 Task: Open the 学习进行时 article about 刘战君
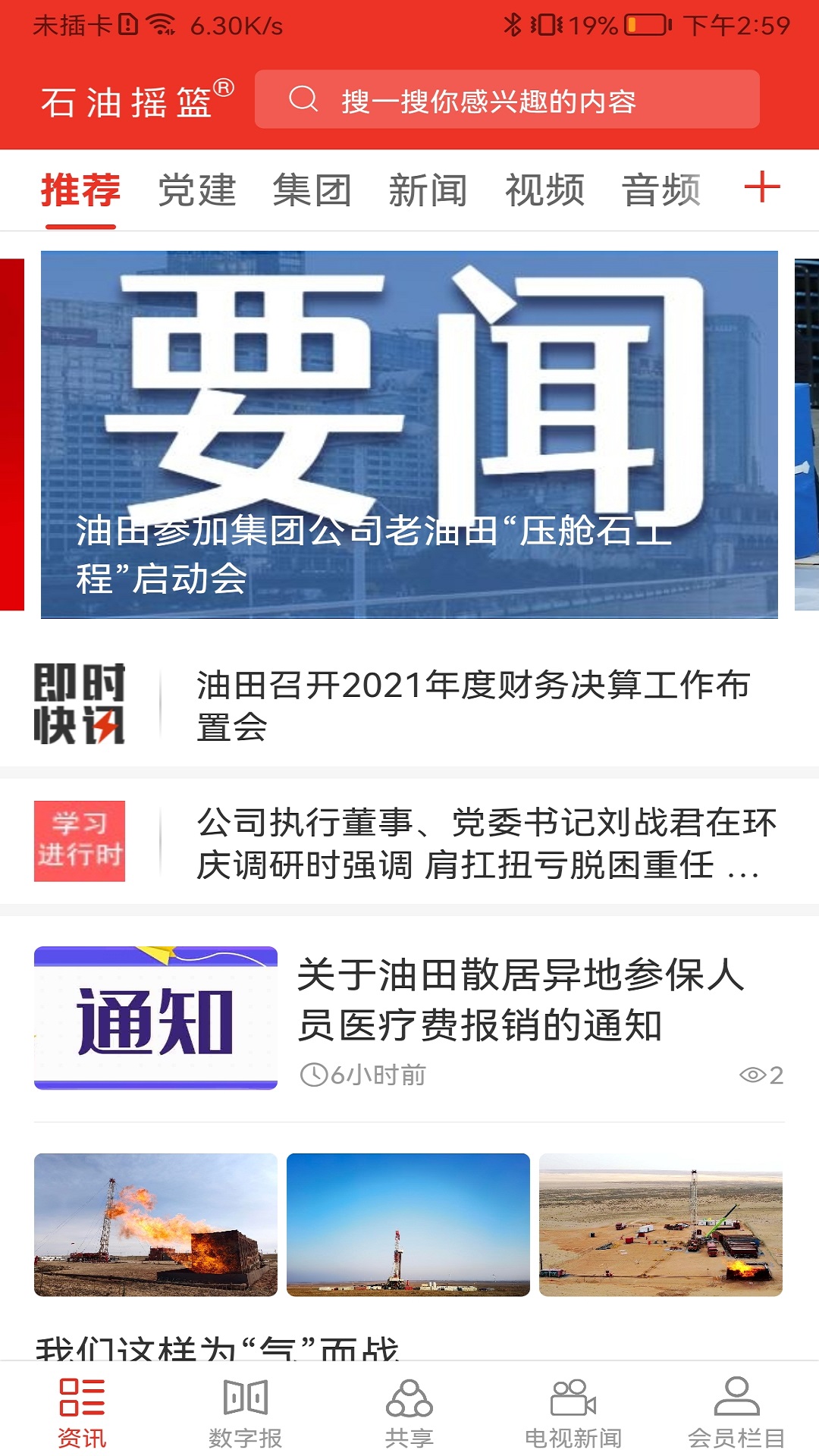point(409,843)
